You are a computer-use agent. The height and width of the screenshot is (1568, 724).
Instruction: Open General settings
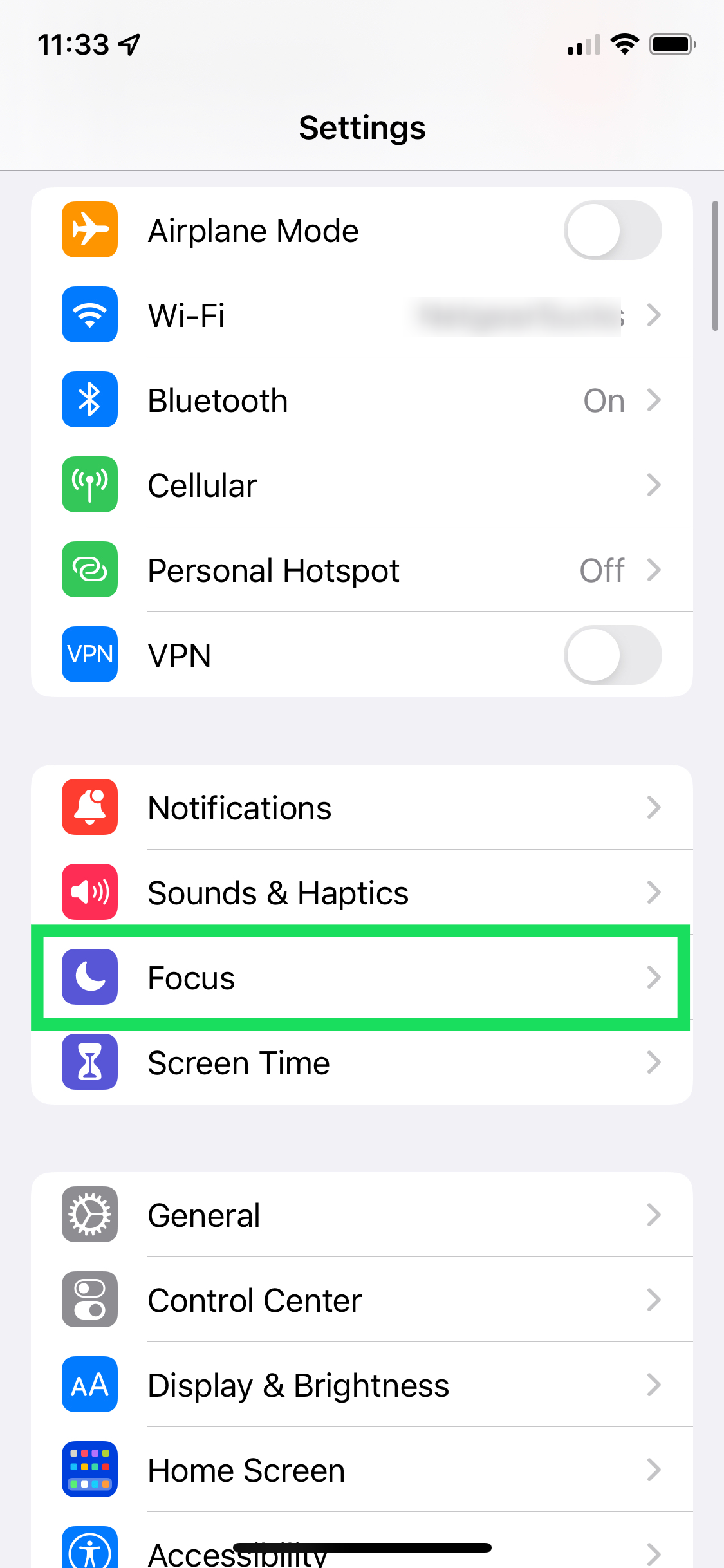(360, 1215)
